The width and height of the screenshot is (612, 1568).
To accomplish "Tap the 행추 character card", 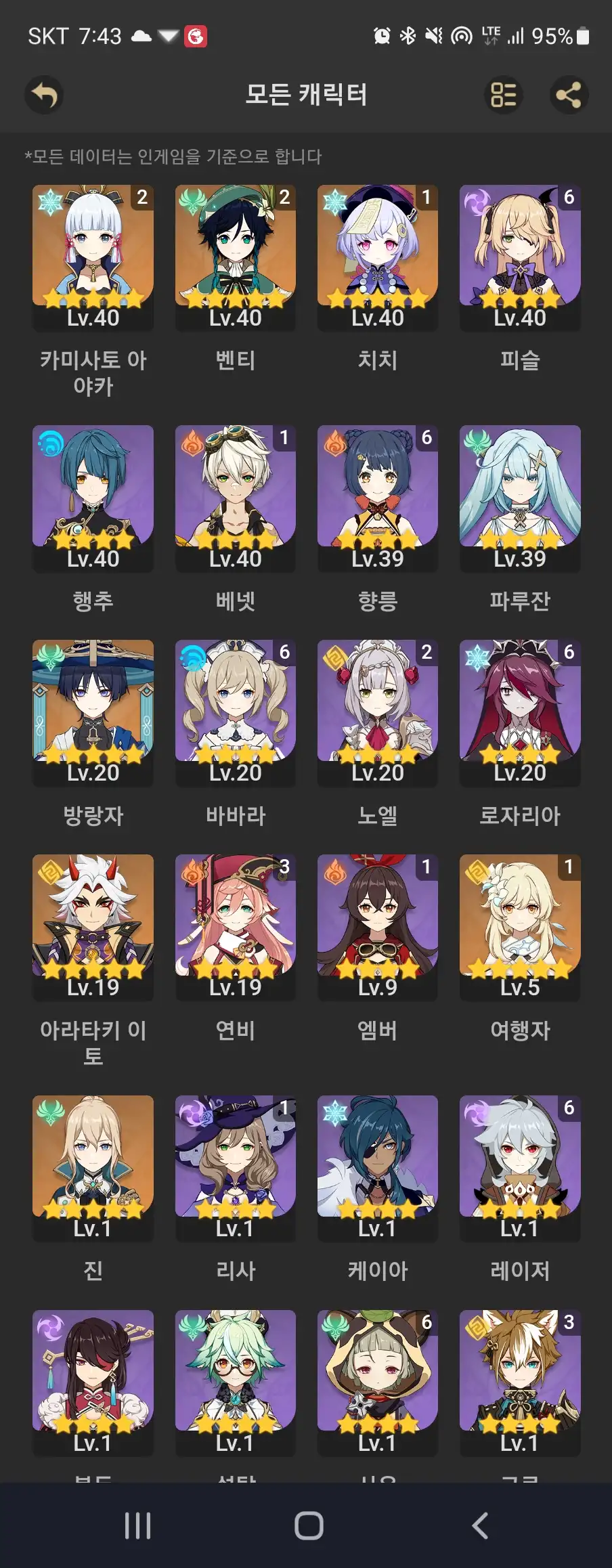I will tap(93, 498).
